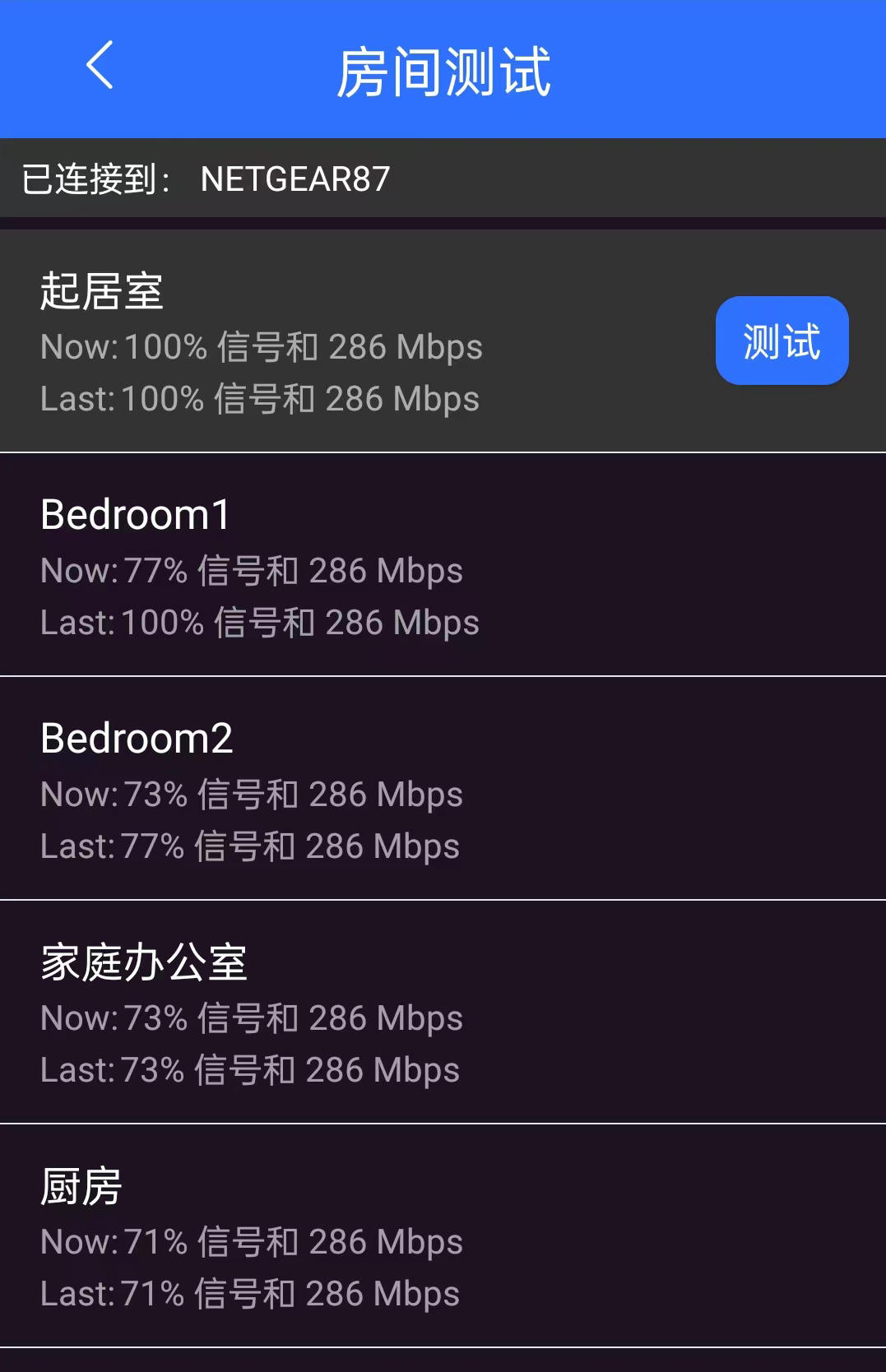Viewport: 886px width, 1372px height.
Task: Tap the Now 73% line under 家庭办公室
Action: coord(251,1018)
